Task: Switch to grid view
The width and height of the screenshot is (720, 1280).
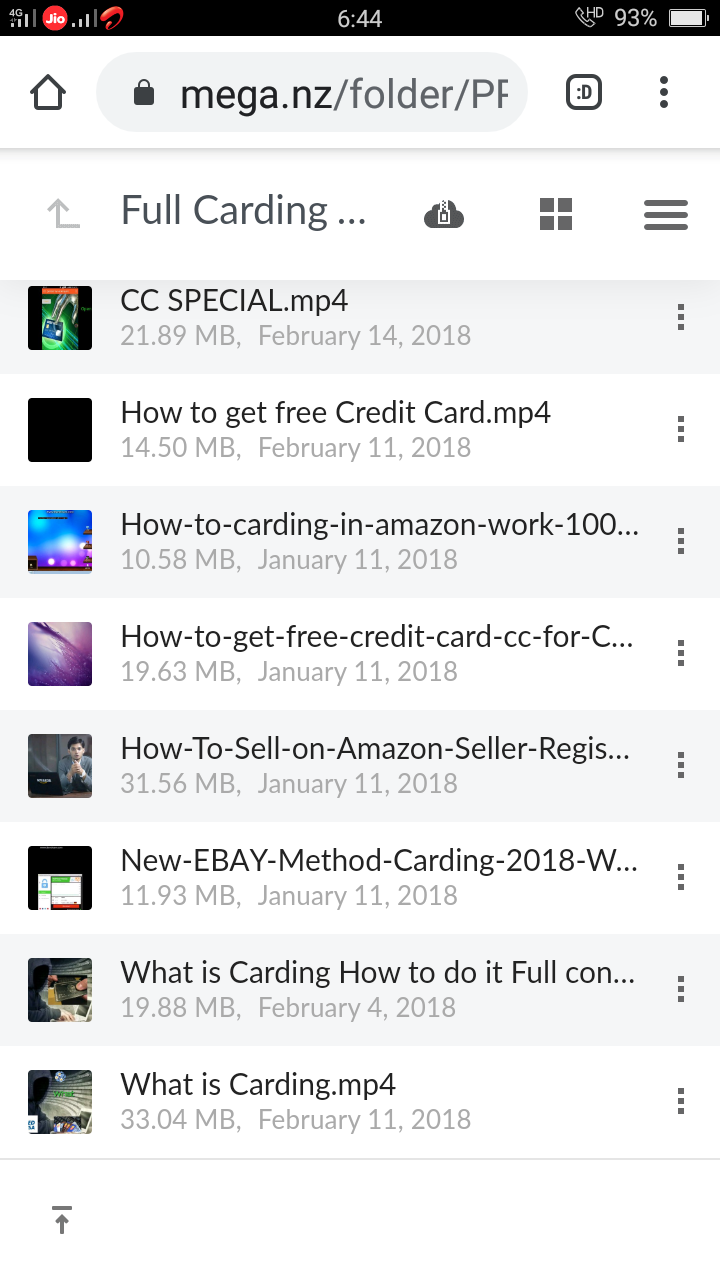Action: (556, 214)
